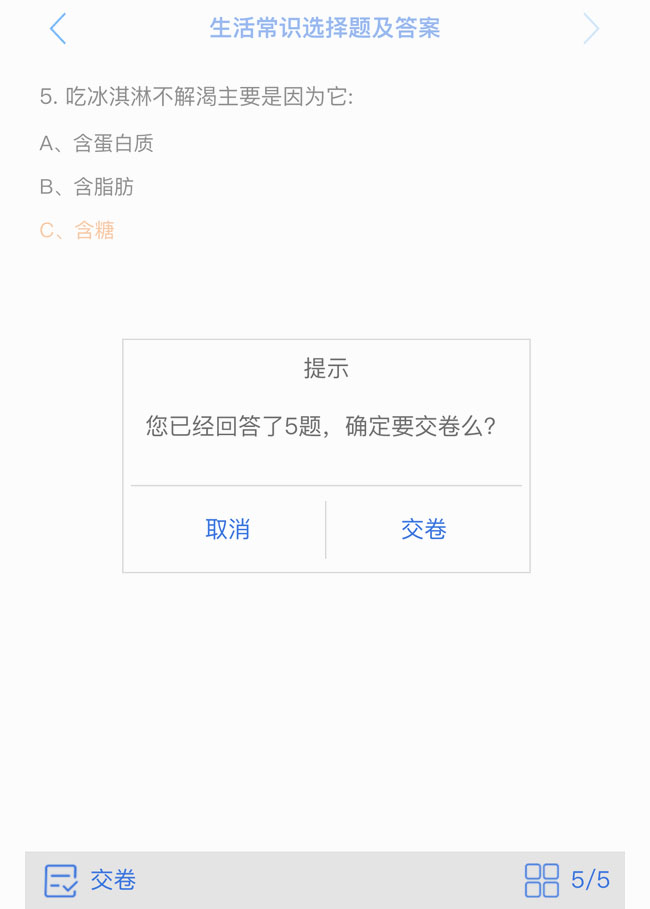Go back using the top-left arrow
This screenshot has height=909, width=650.
click(x=58, y=29)
